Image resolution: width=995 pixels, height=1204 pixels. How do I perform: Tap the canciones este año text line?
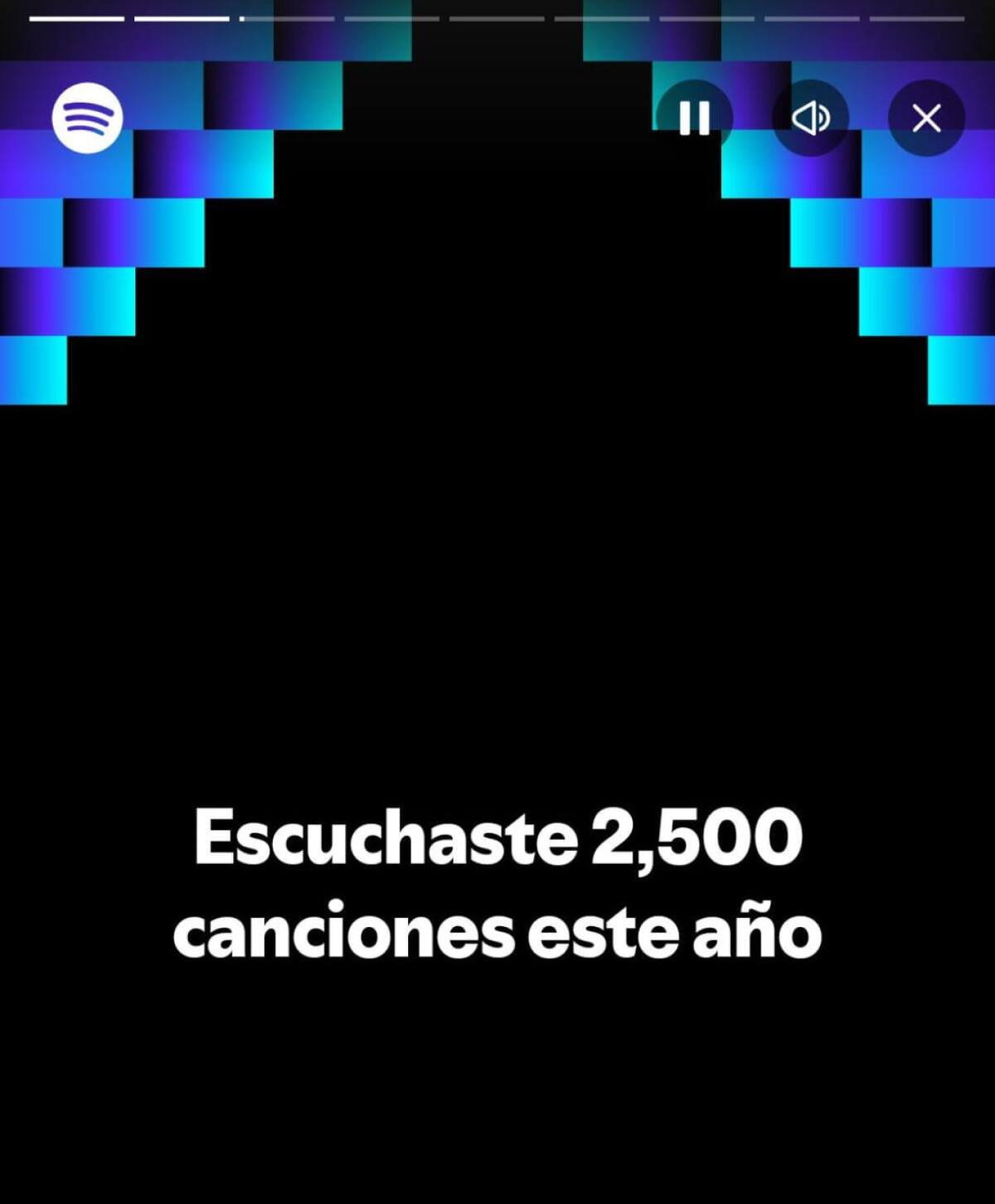pyautogui.click(x=497, y=933)
